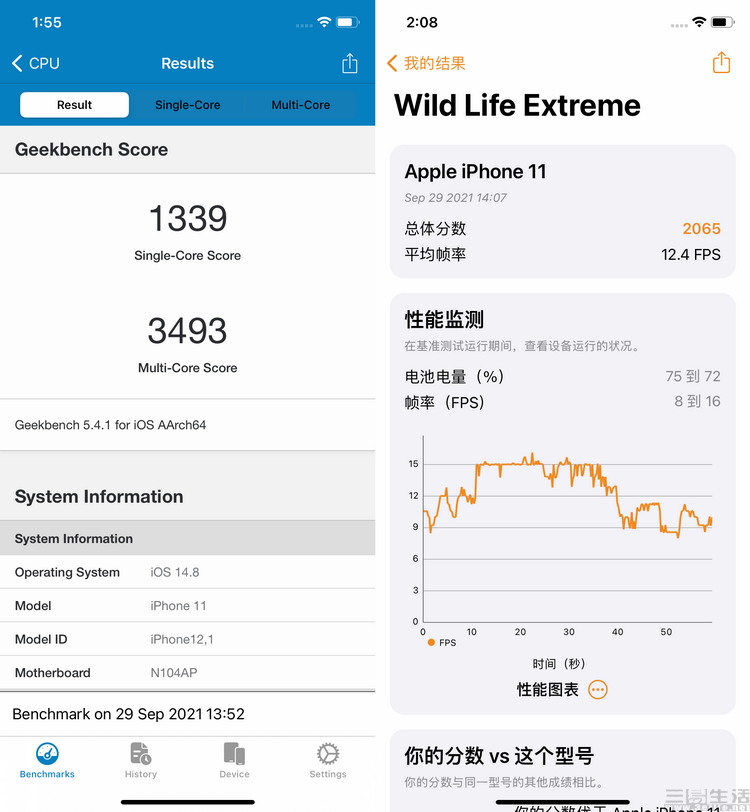Switch to the Multi-Core segment

(x=300, y=105)
